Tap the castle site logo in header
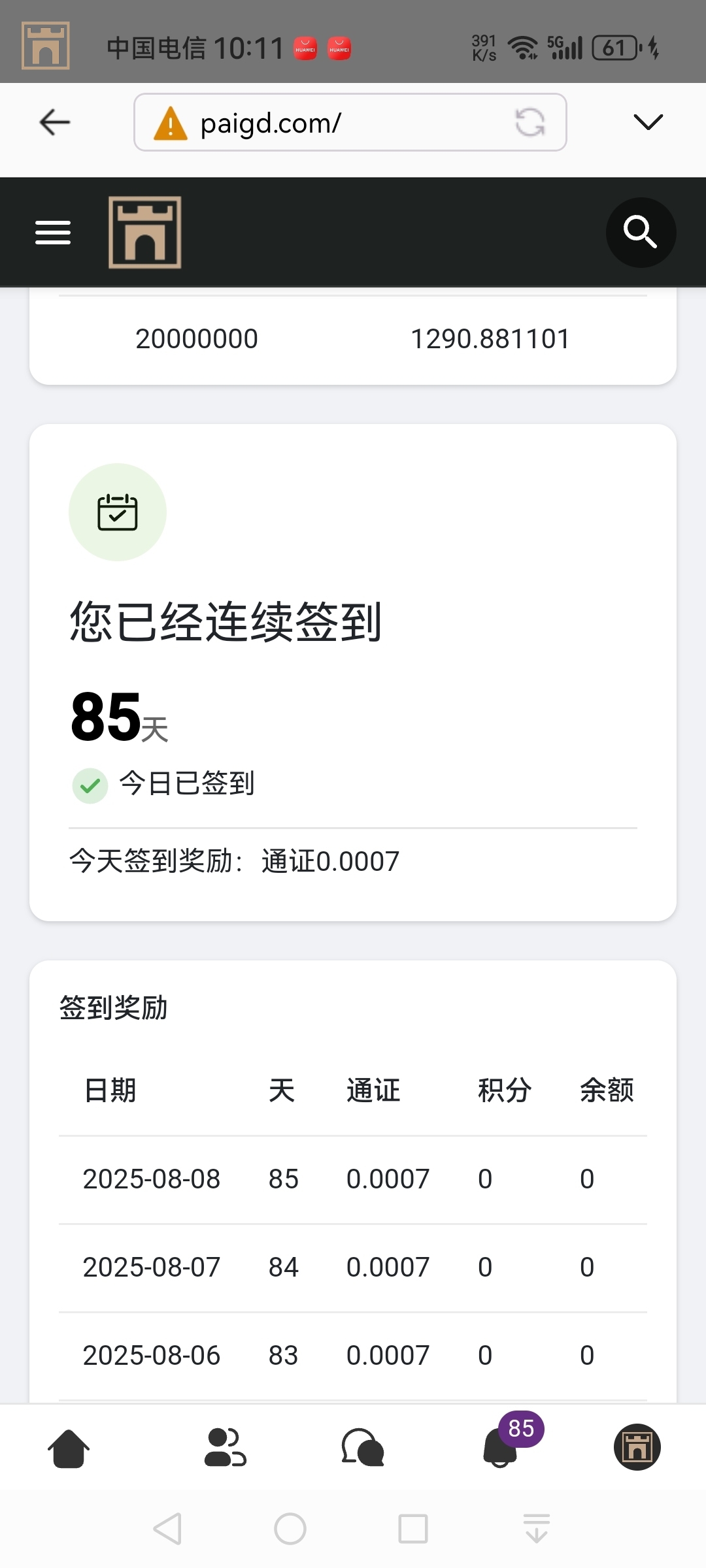 point(145,233)
